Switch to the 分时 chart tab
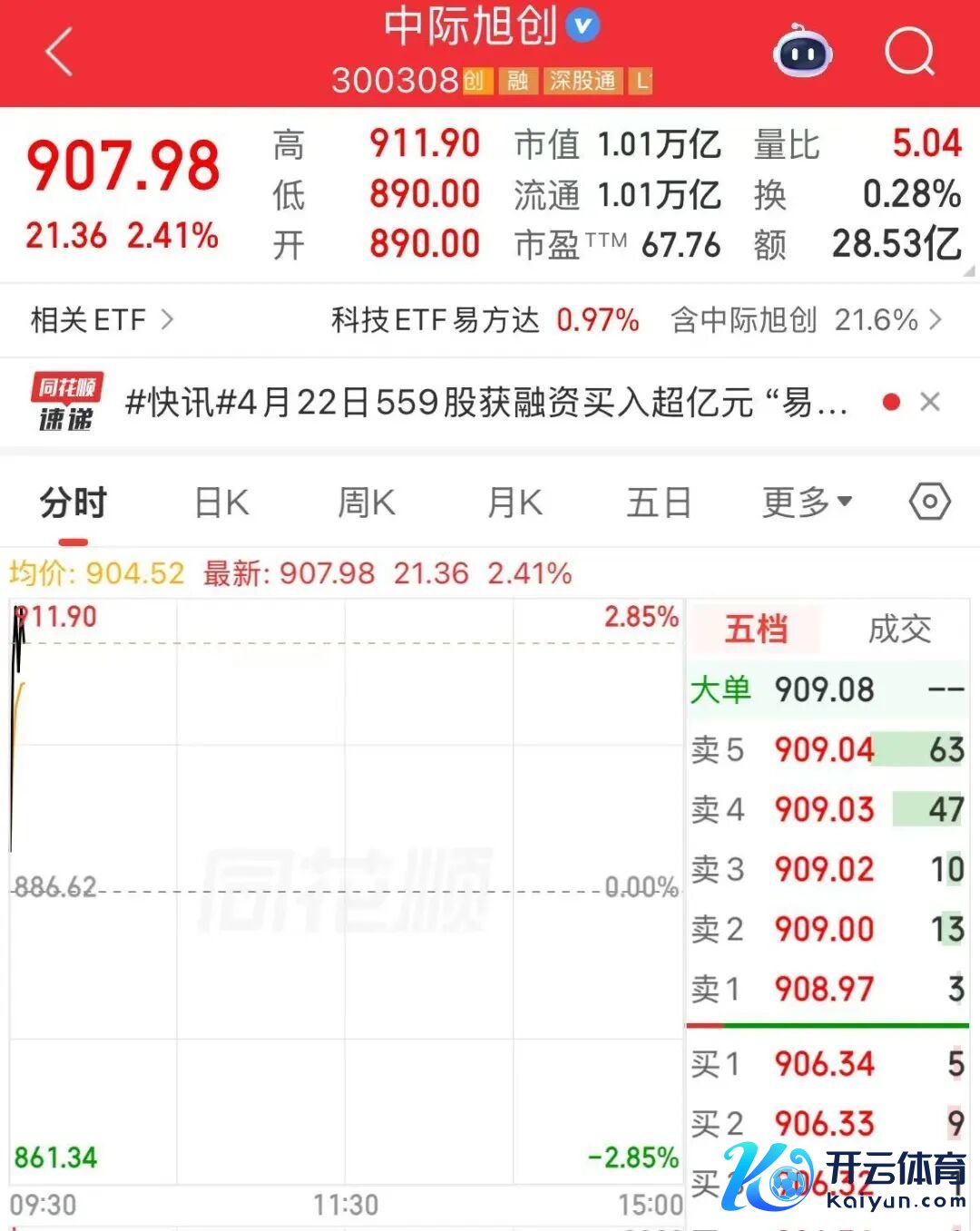 point(73,503)
